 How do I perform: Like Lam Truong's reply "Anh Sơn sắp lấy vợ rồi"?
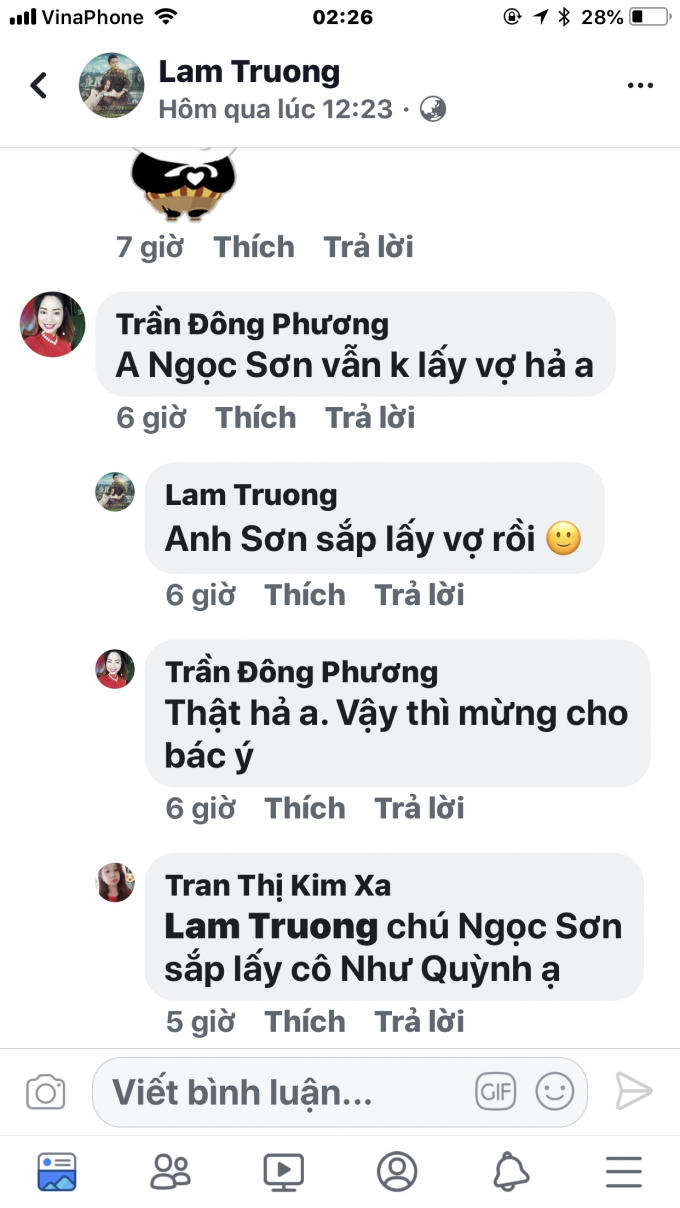304,595
